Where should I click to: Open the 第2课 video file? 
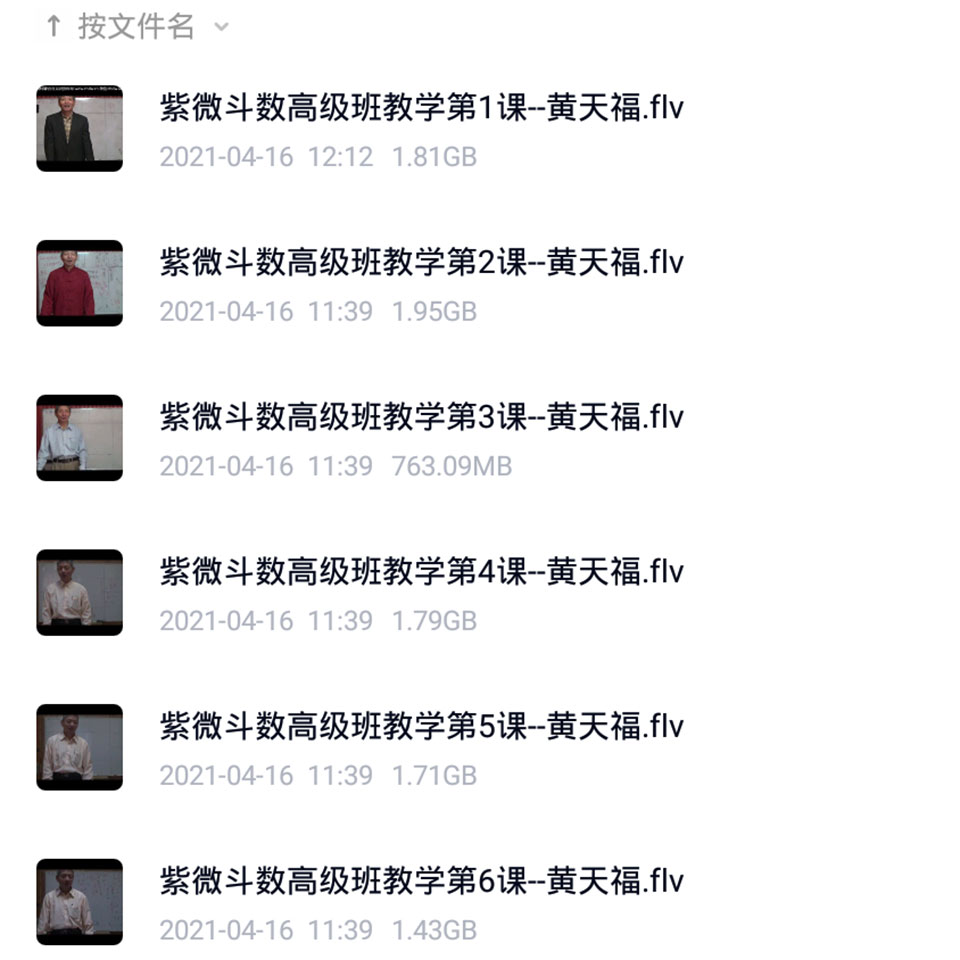[421, 263]
